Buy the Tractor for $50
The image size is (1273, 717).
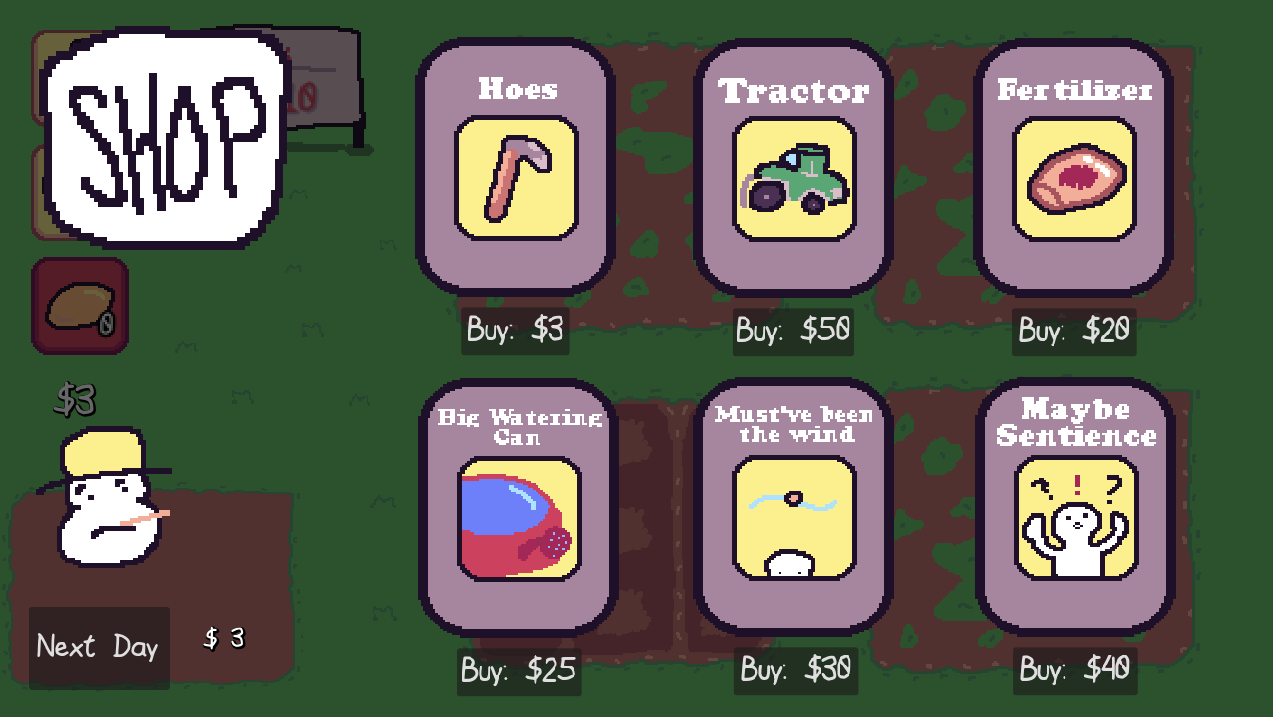pos(793,331)
